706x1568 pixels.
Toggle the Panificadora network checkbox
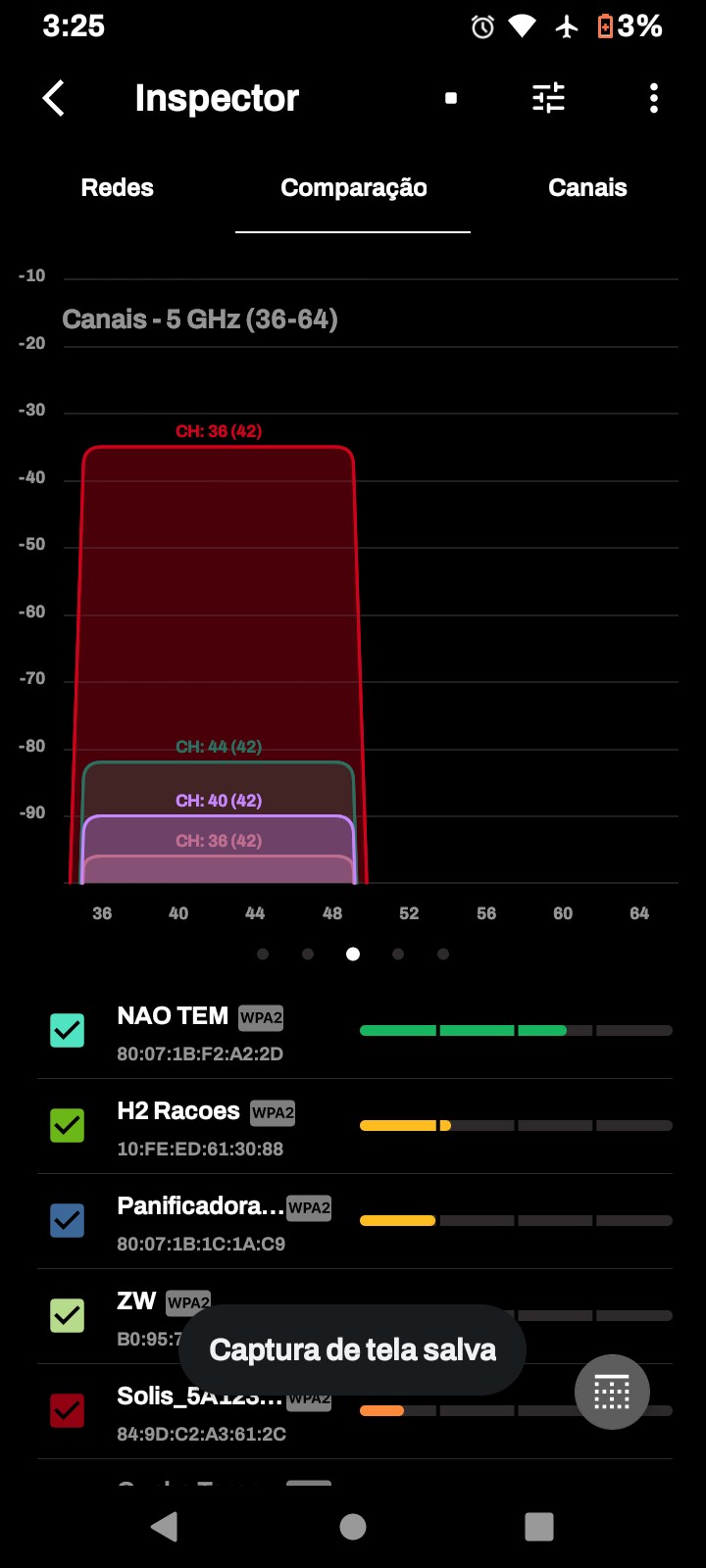[68, 1220]
